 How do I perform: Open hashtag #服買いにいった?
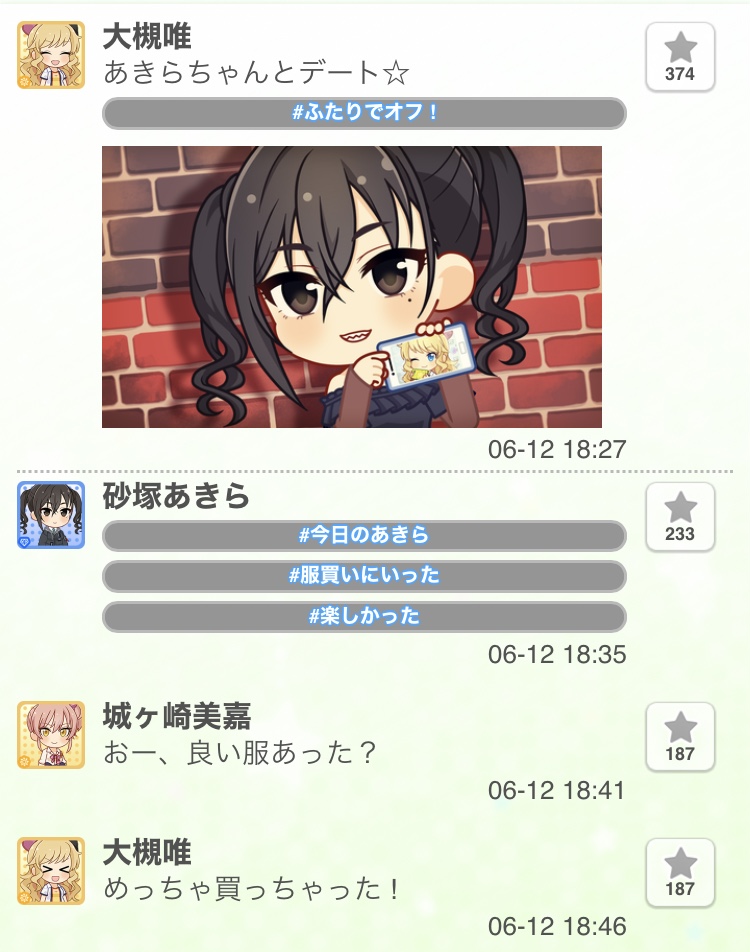tap(364, 576)
